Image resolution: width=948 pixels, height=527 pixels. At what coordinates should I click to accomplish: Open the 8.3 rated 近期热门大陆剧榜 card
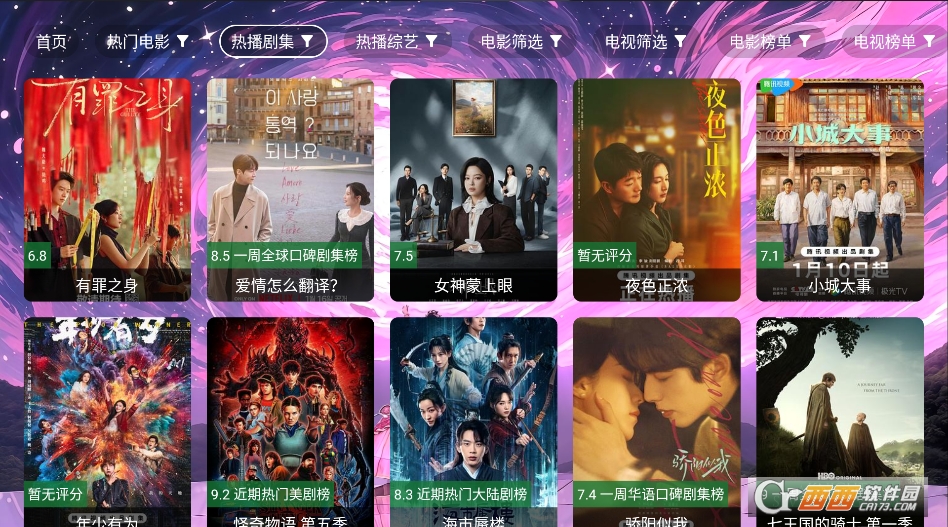473,420
